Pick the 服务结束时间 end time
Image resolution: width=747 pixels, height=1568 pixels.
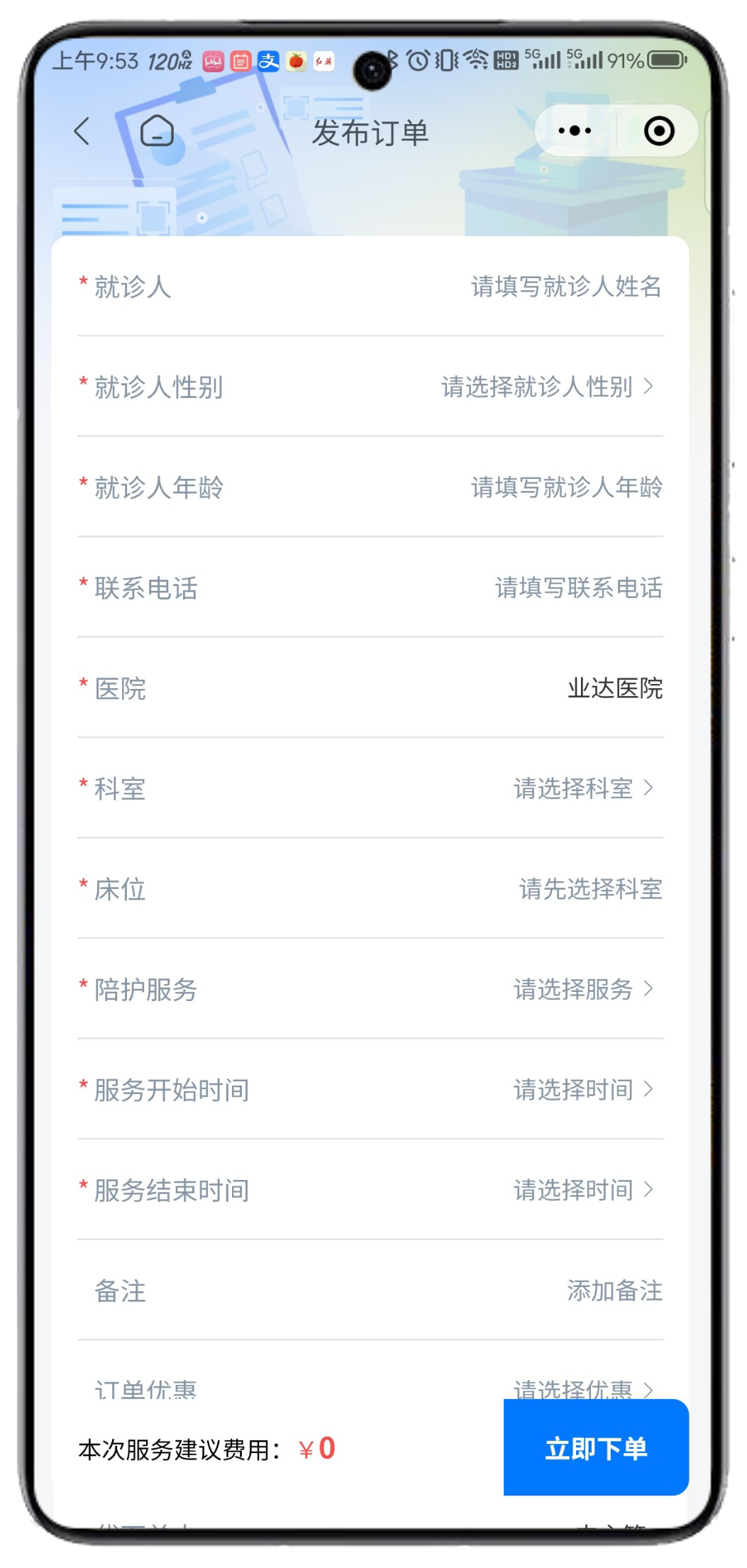click(582, 1191)
